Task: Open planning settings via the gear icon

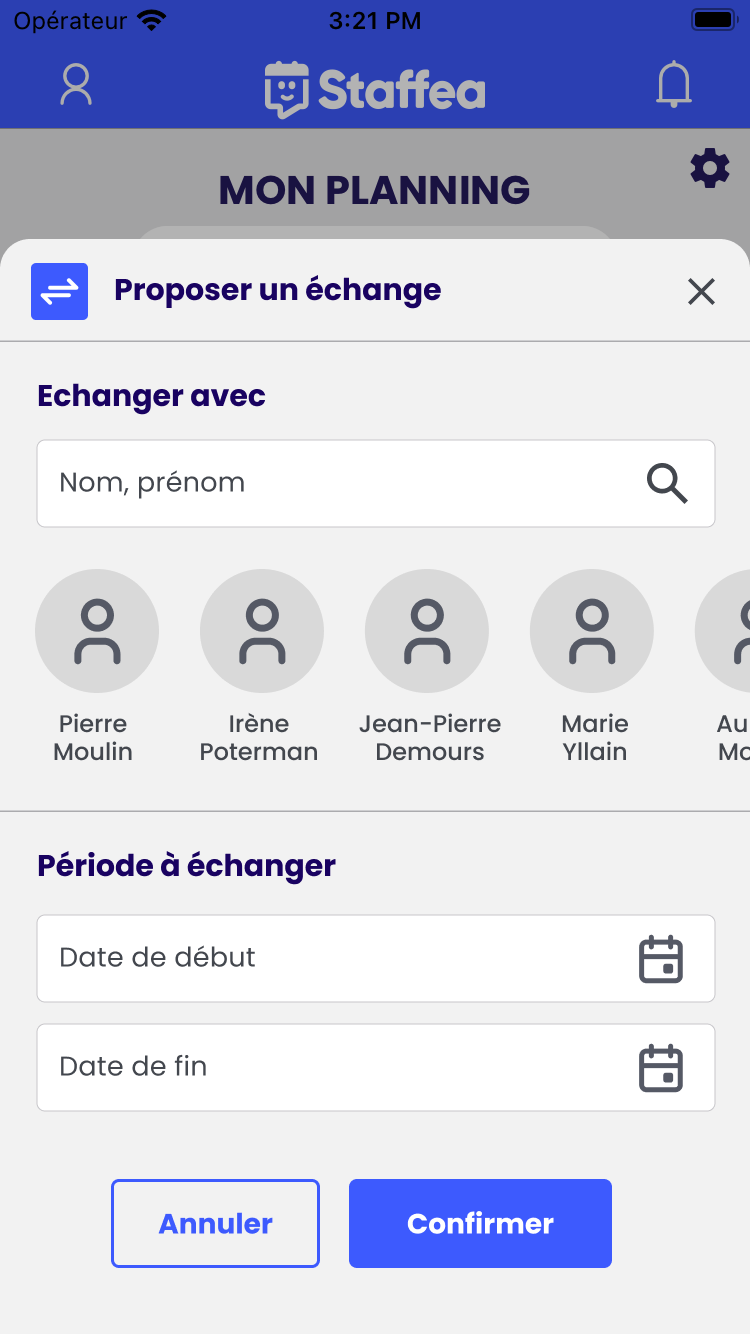Action: 710,168
